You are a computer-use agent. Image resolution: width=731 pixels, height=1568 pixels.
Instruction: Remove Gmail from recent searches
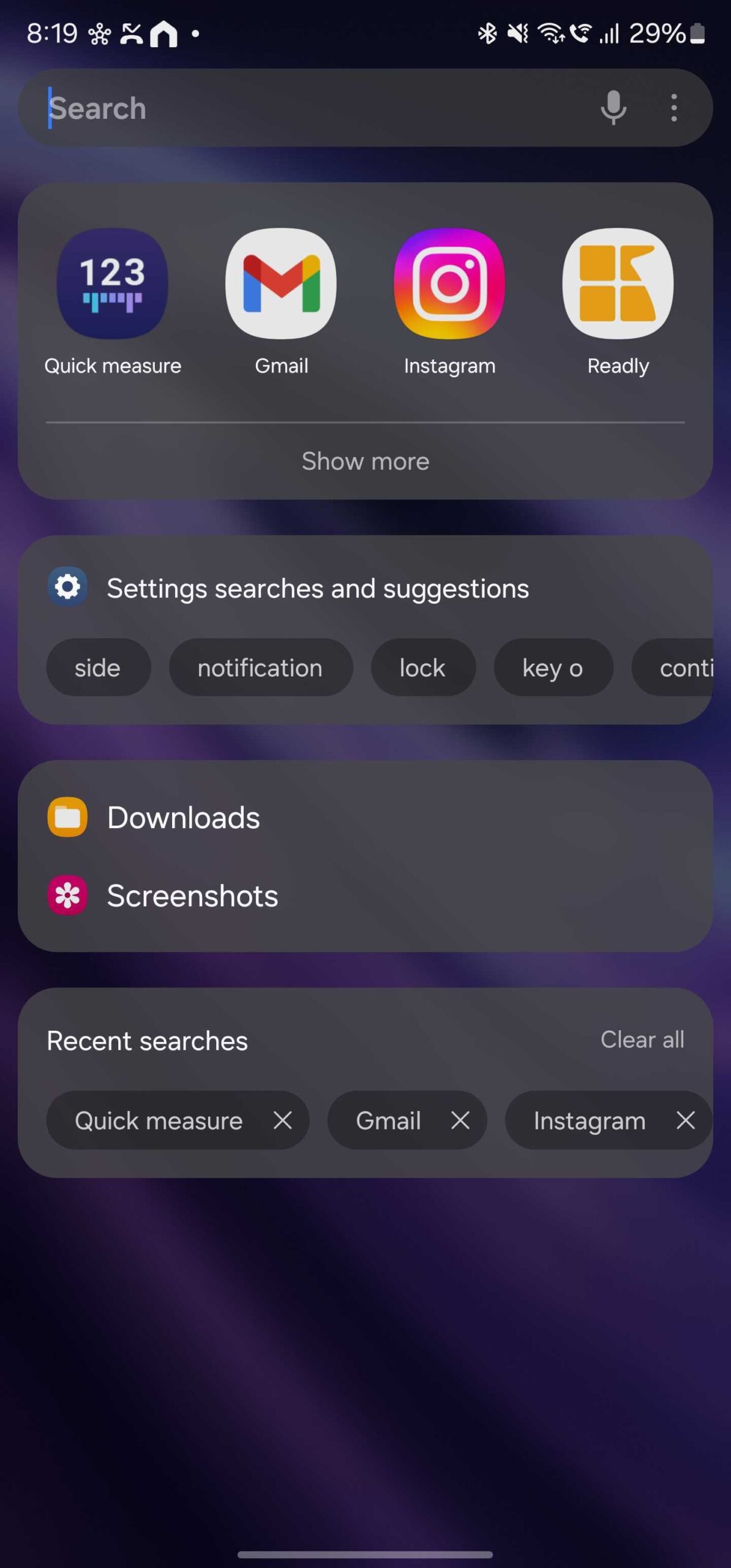[x=460, y=1121]
